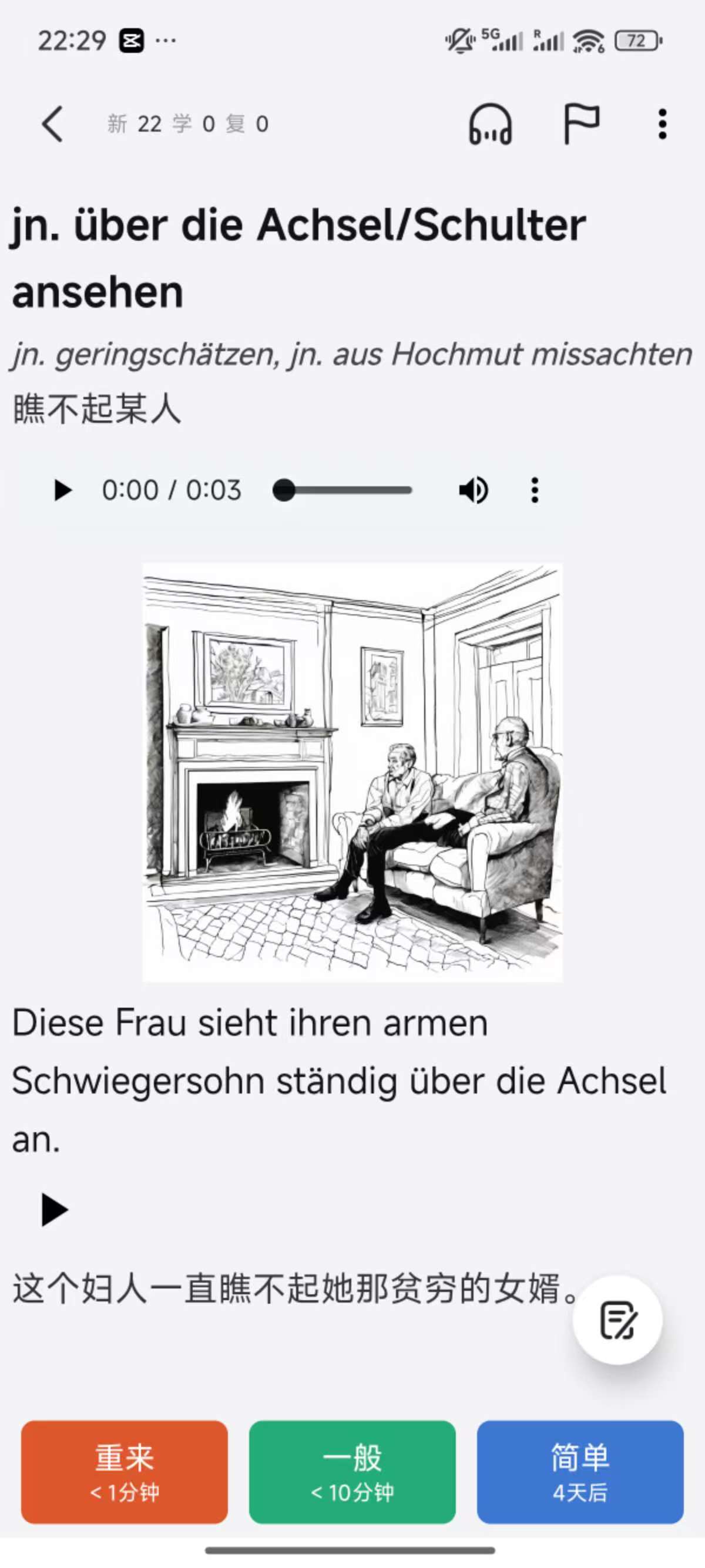The width and height of the screenshot is (705, 1568).
Task: Mute the audio player volume
Action: 473,490
